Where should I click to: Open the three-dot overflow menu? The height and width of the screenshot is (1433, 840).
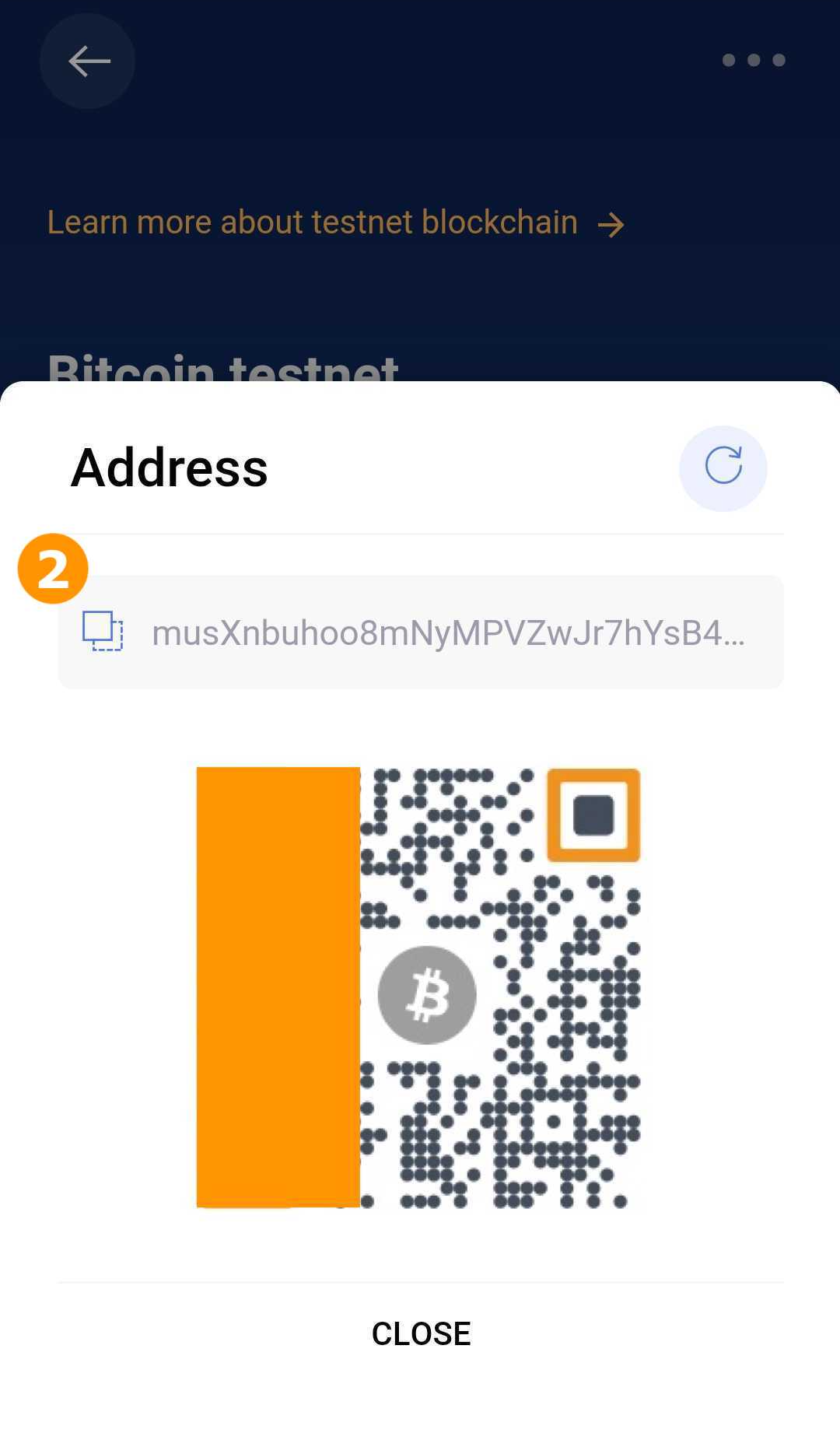pyautogui.click(x=754, y=60)
